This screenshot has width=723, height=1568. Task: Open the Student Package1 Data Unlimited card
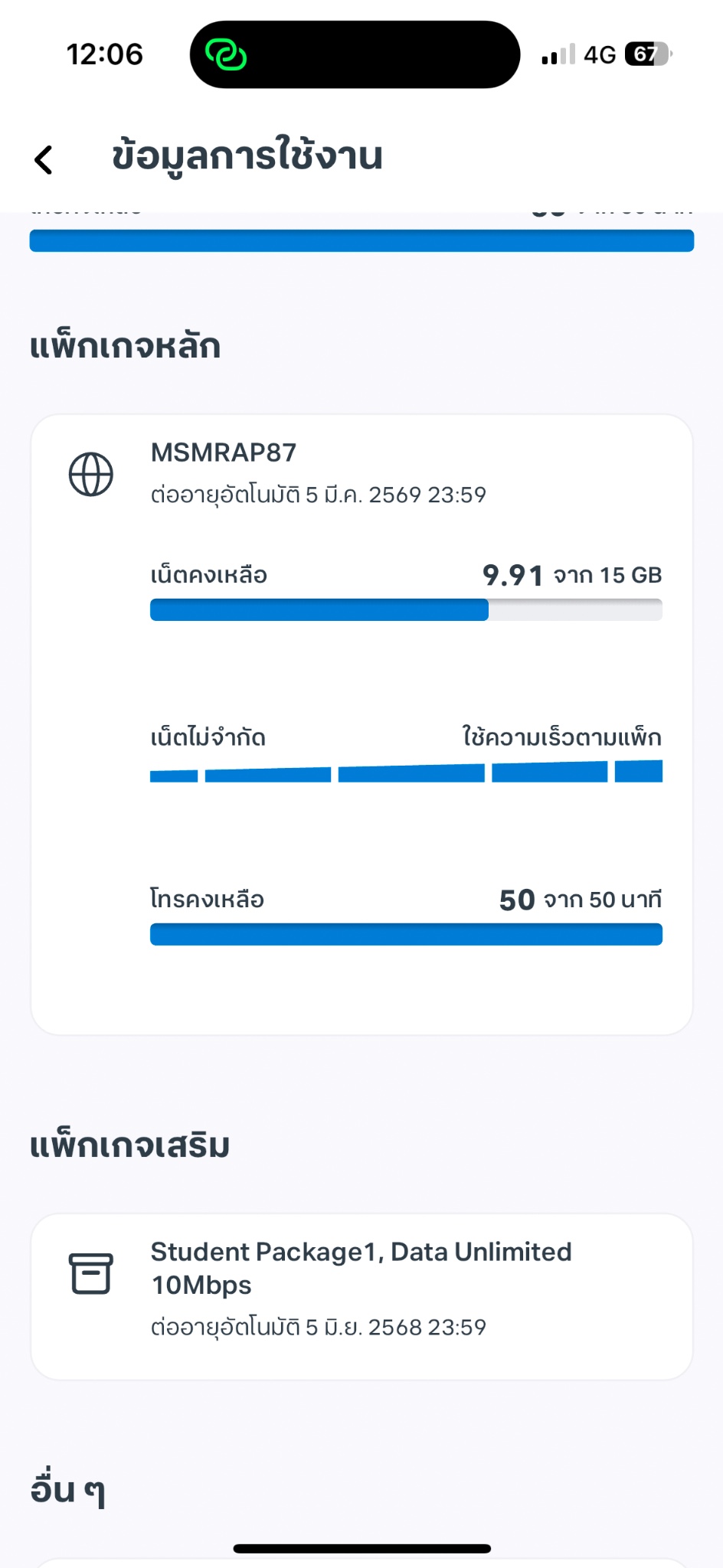361,1296
